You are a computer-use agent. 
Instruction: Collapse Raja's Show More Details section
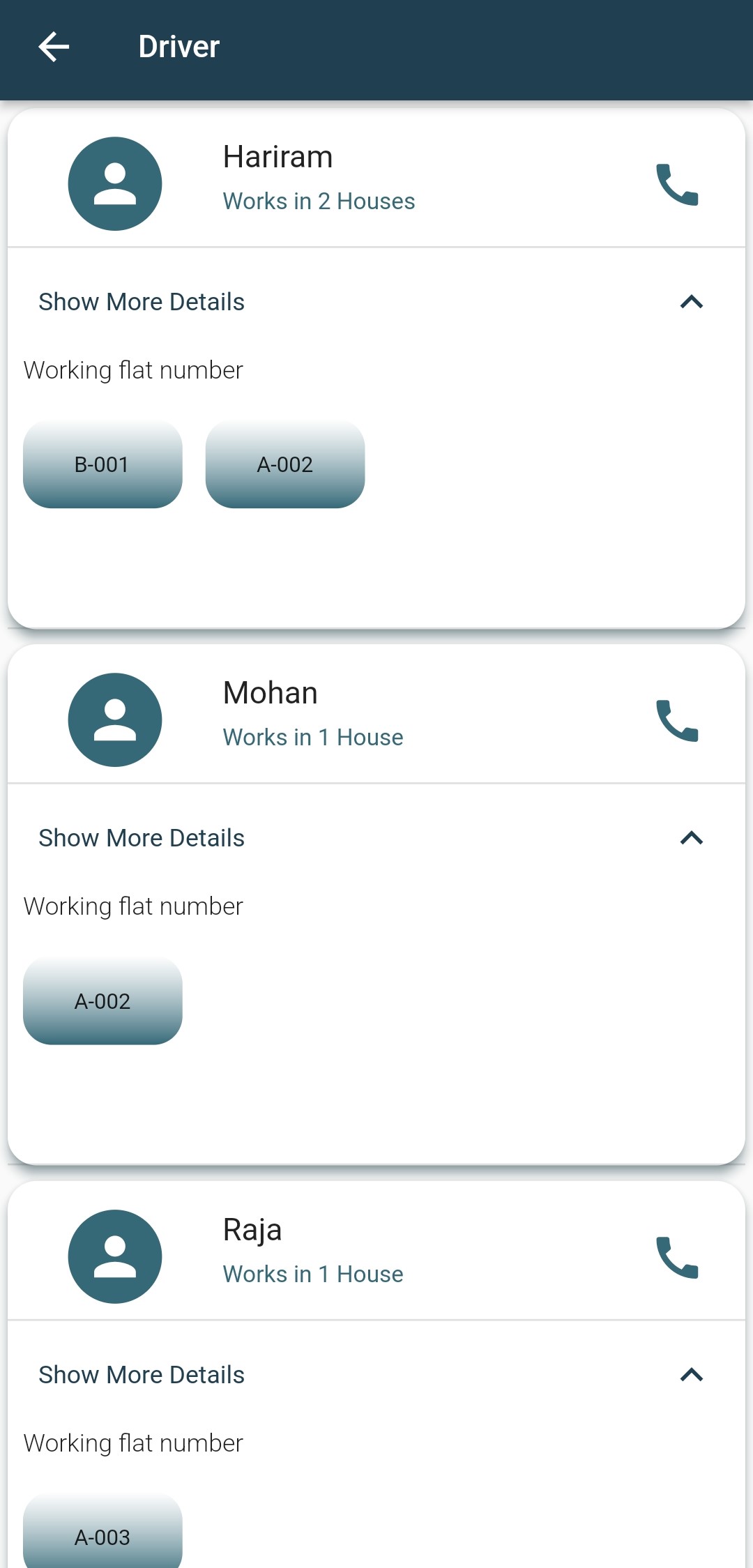point(691,1375)
